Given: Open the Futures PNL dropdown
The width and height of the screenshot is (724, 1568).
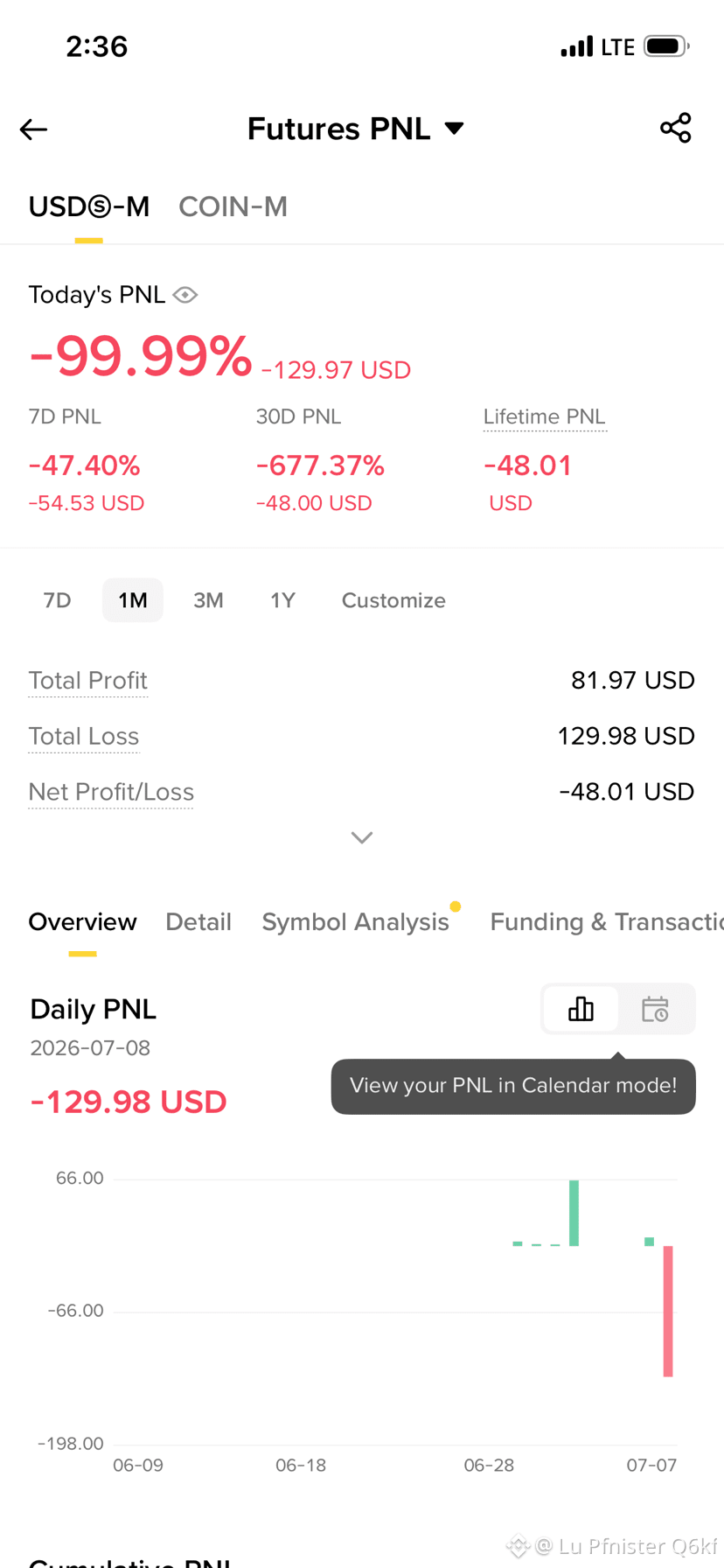Looking at the screenshot, I should click(355, 129).
